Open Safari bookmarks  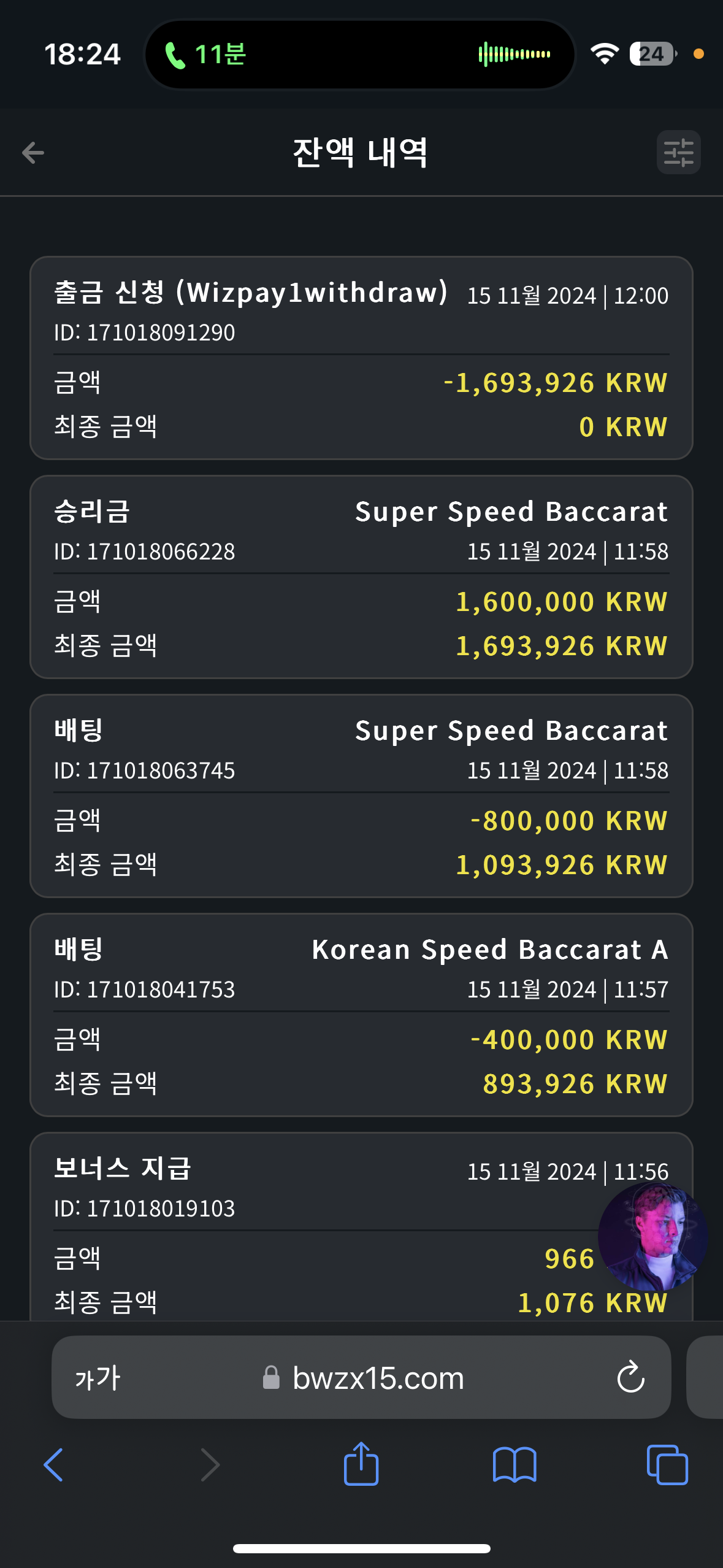click(515, 1464)
